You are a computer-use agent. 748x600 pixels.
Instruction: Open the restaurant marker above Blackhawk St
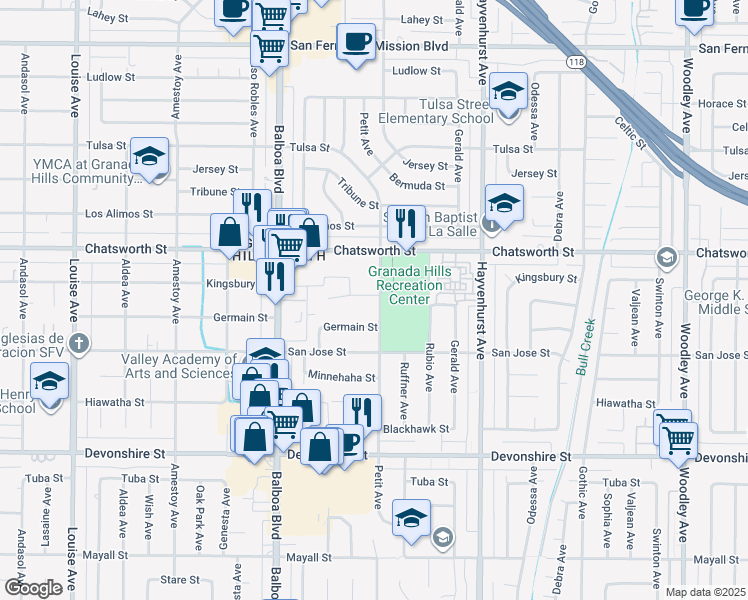(x=362, y=413)
